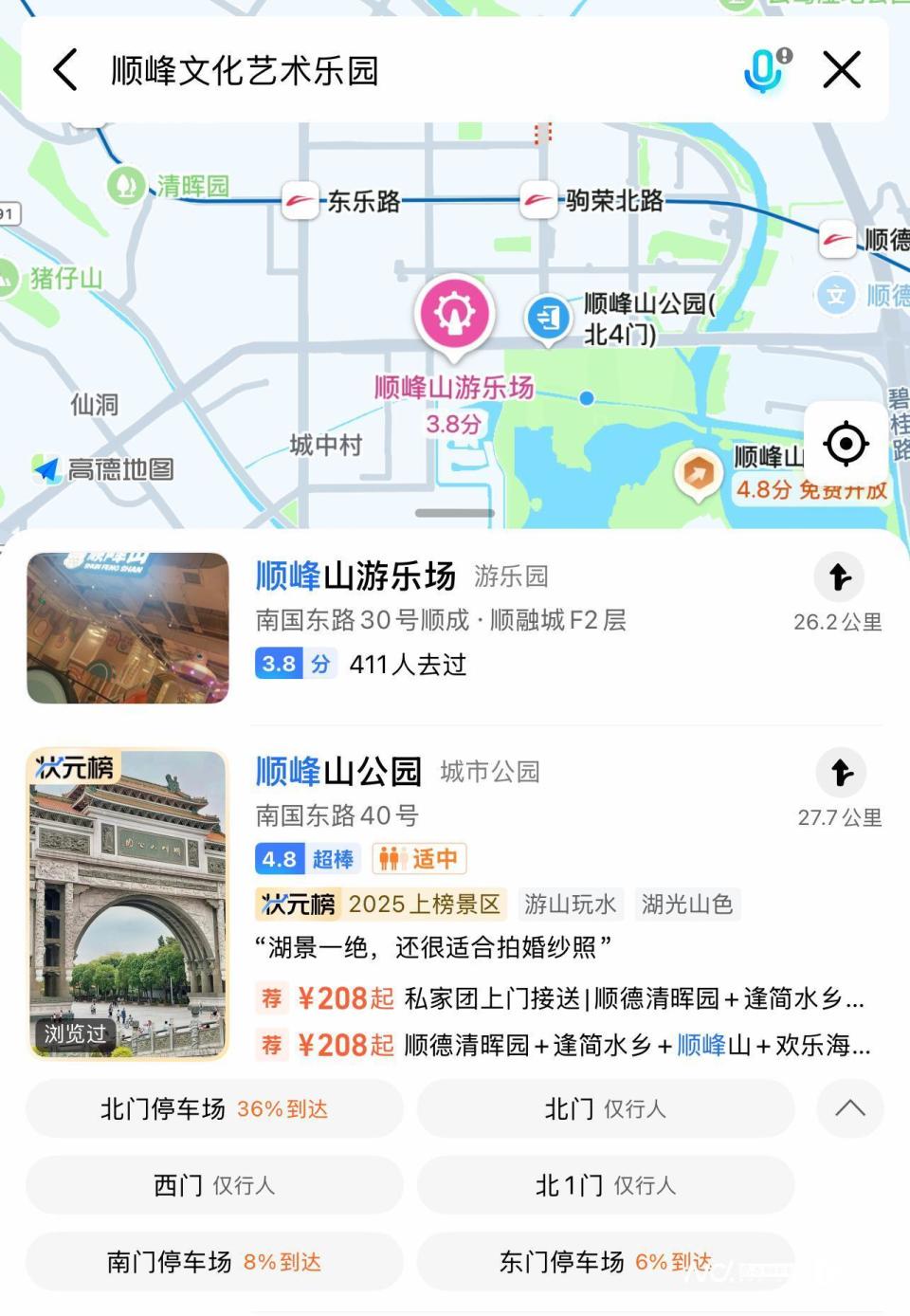Image resolution: width=910 pixels, height=1316 pixels.
Task: Tap the voice search microphone icon
Action: [764, 70]
